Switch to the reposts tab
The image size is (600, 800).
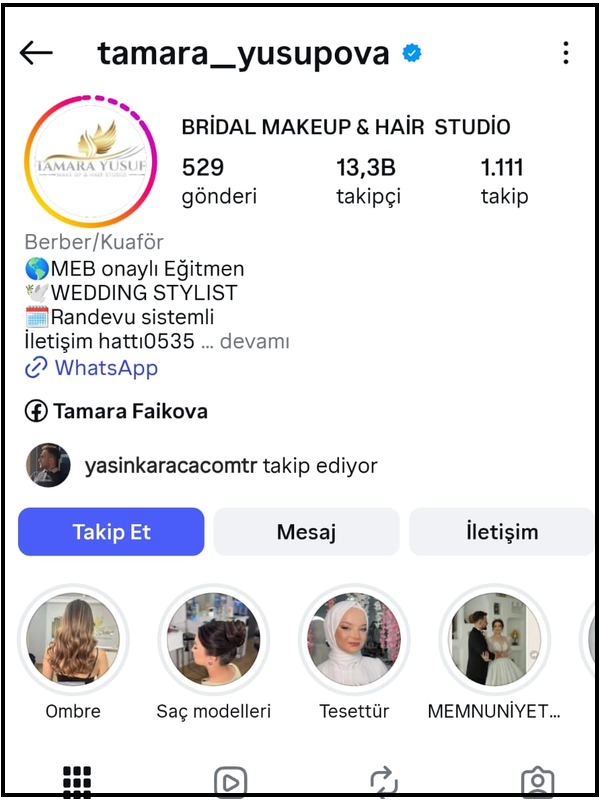point(383,780)
